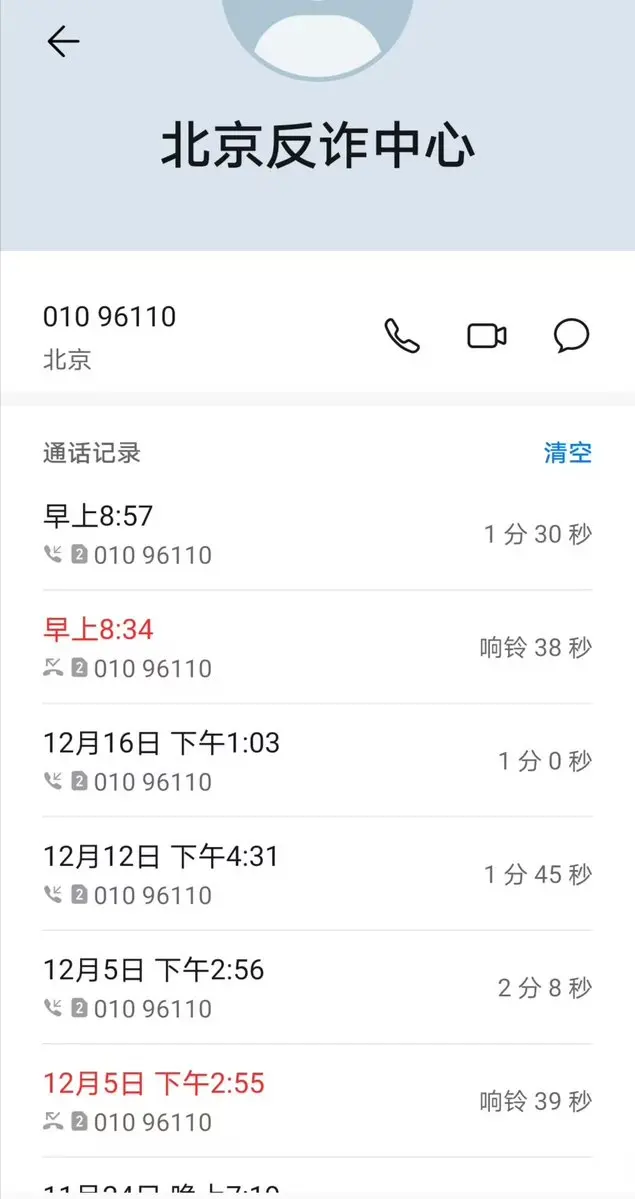Tap 清空 to clear the call log

coord(568,453)
